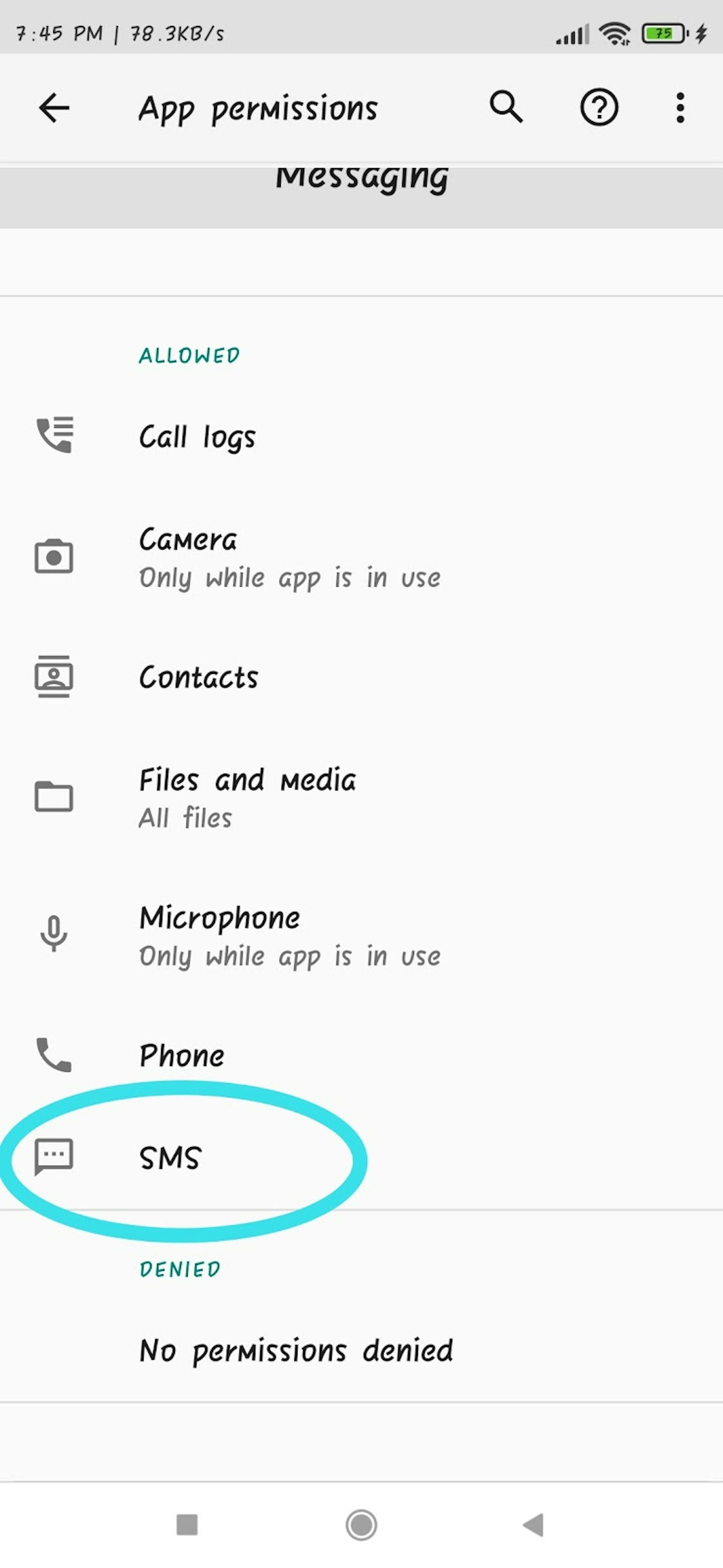Open recent apps via square button

[x=187, y=1525]
